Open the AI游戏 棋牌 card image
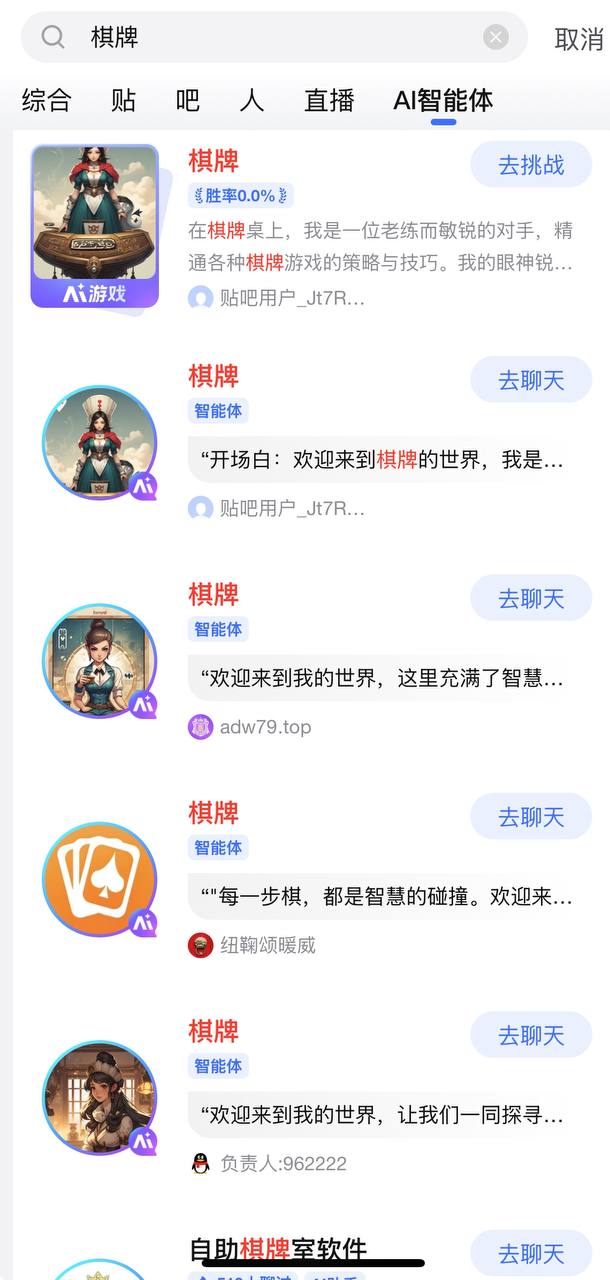Screen dimensions: 610x1280 tap(95, 226)
